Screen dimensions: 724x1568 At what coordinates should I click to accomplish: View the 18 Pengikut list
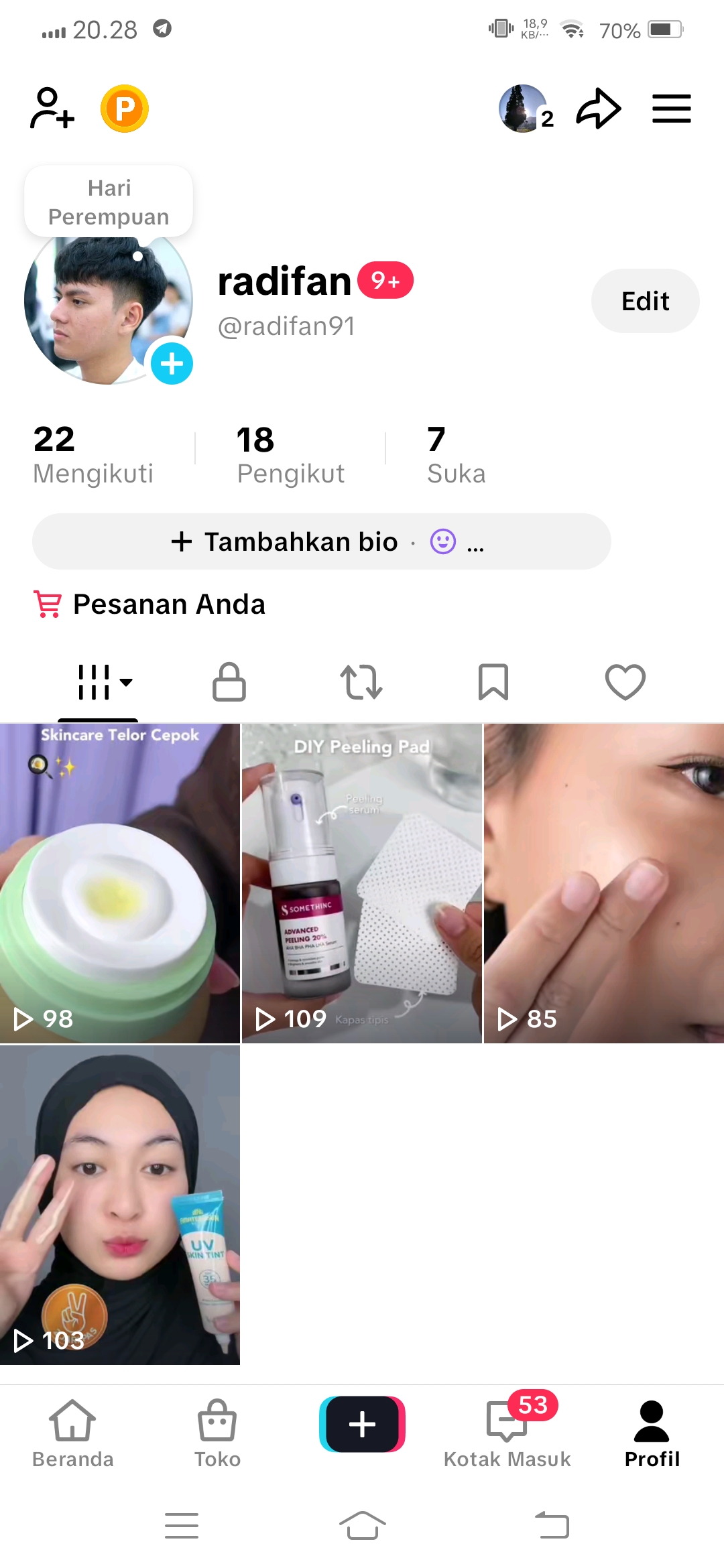pyautogui.click(x=290, y=455)
